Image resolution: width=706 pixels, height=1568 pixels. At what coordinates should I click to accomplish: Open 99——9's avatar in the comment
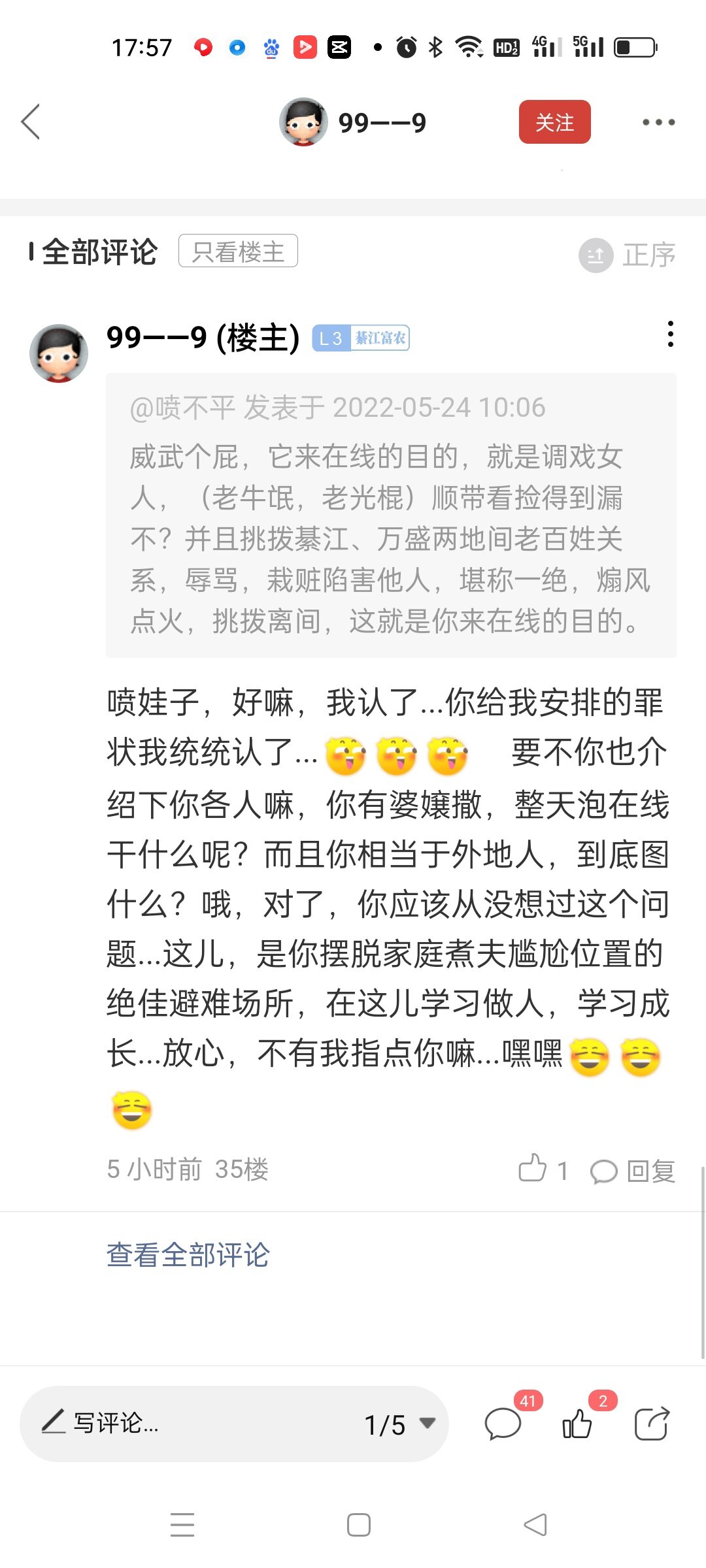point(59,353)
